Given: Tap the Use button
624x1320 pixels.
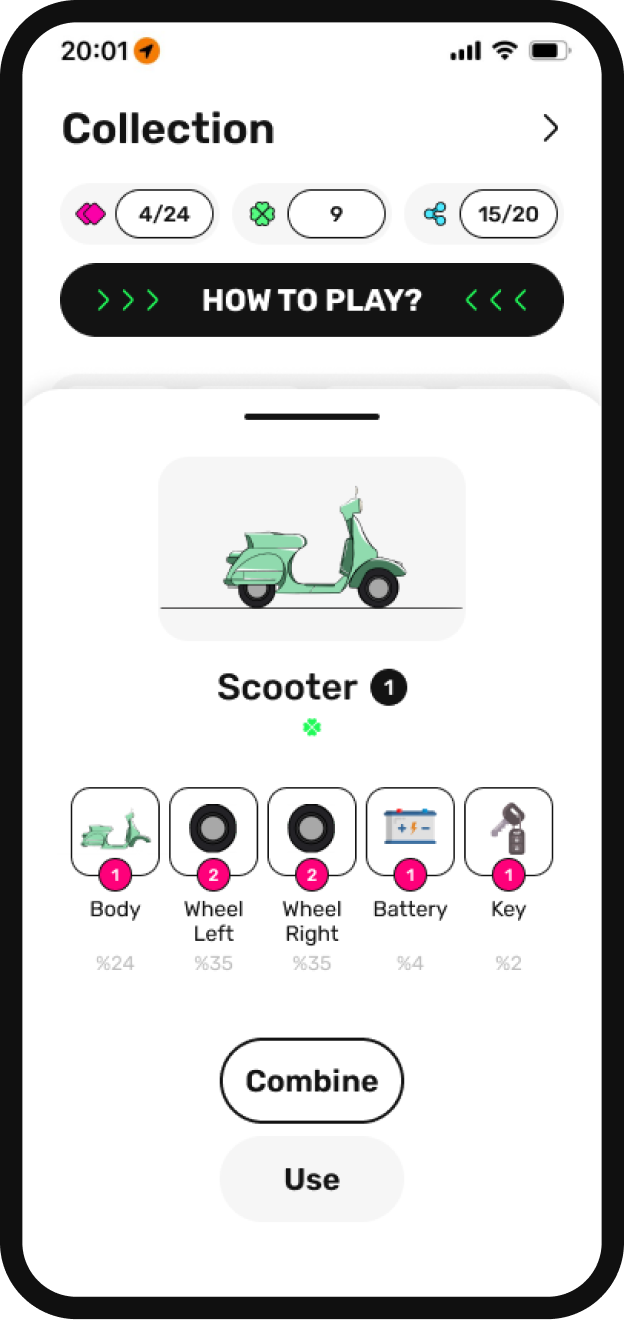Looking at the screenshot, I should [312, 1179].
